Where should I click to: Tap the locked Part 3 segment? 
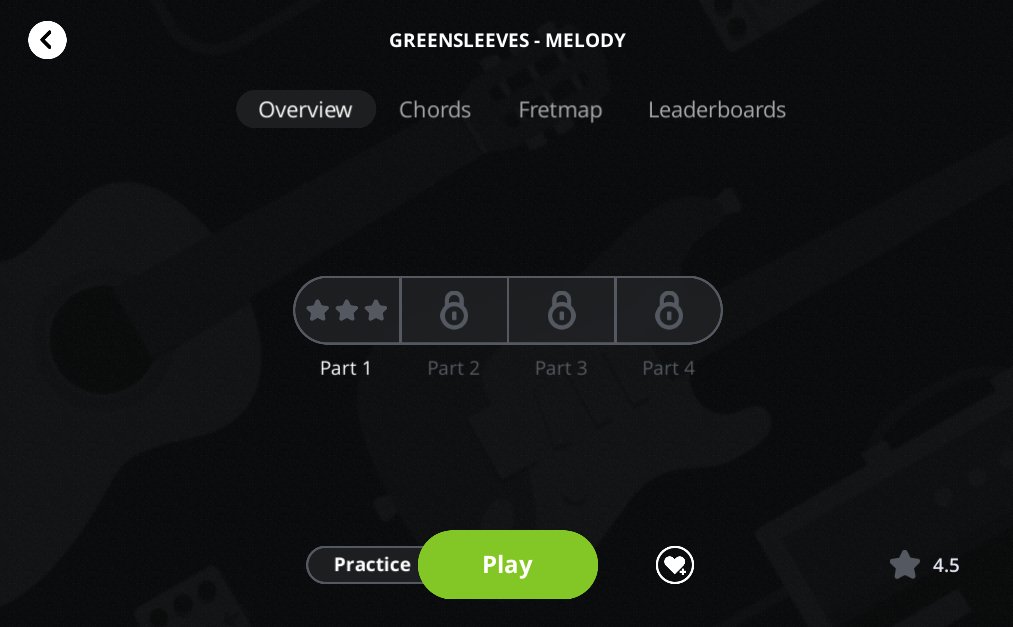(x=561, y=311)
